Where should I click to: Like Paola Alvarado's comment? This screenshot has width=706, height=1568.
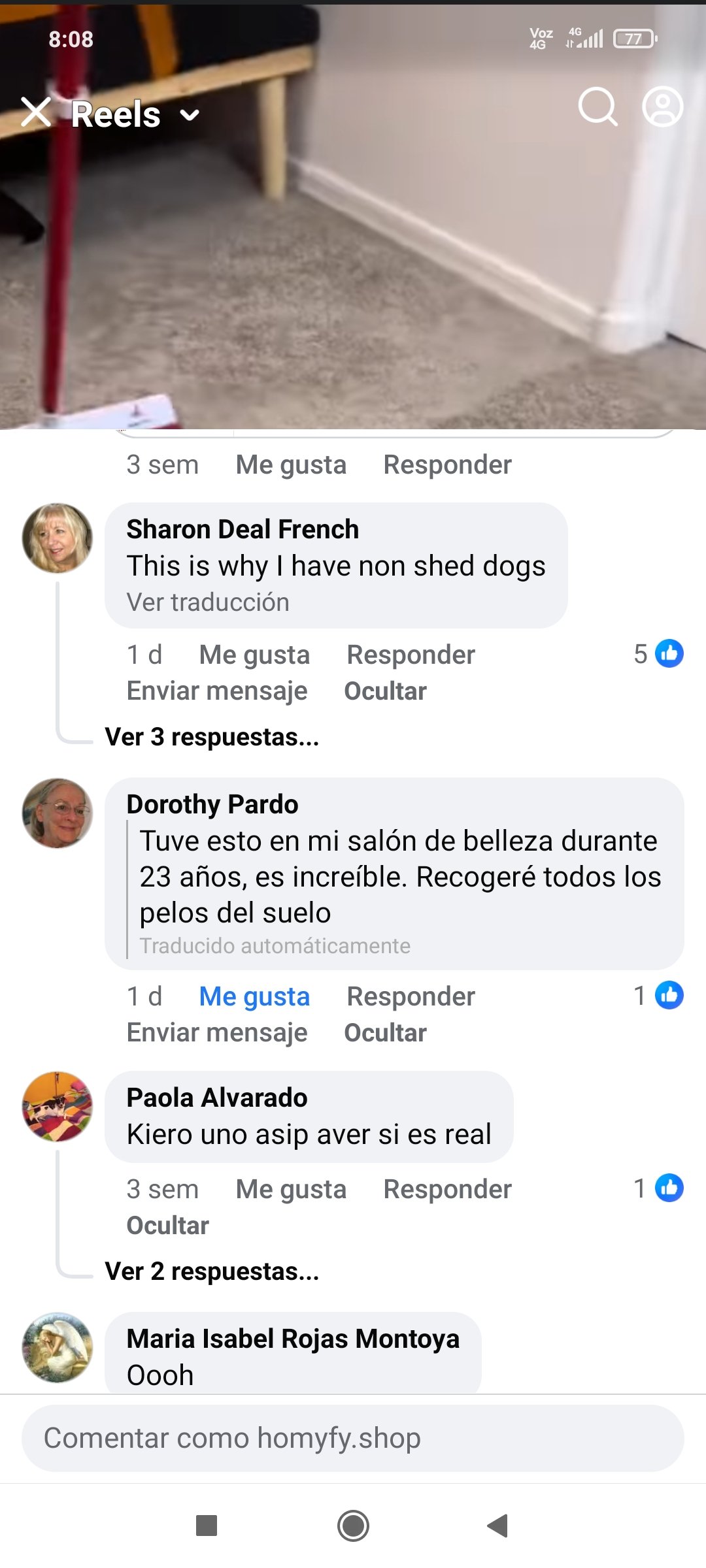(x=291, y=1189)
